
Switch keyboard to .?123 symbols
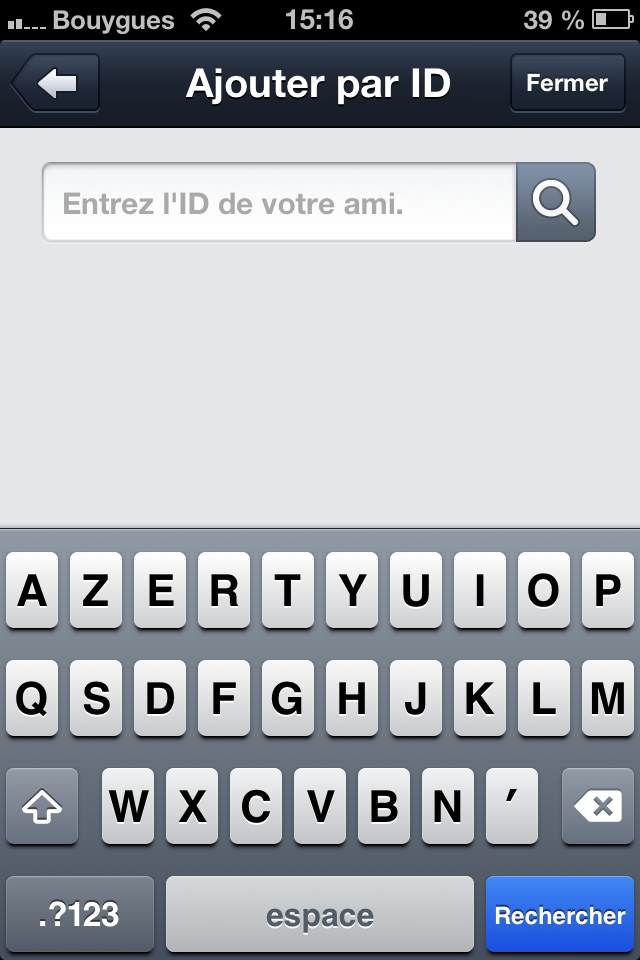coord(80,915)
